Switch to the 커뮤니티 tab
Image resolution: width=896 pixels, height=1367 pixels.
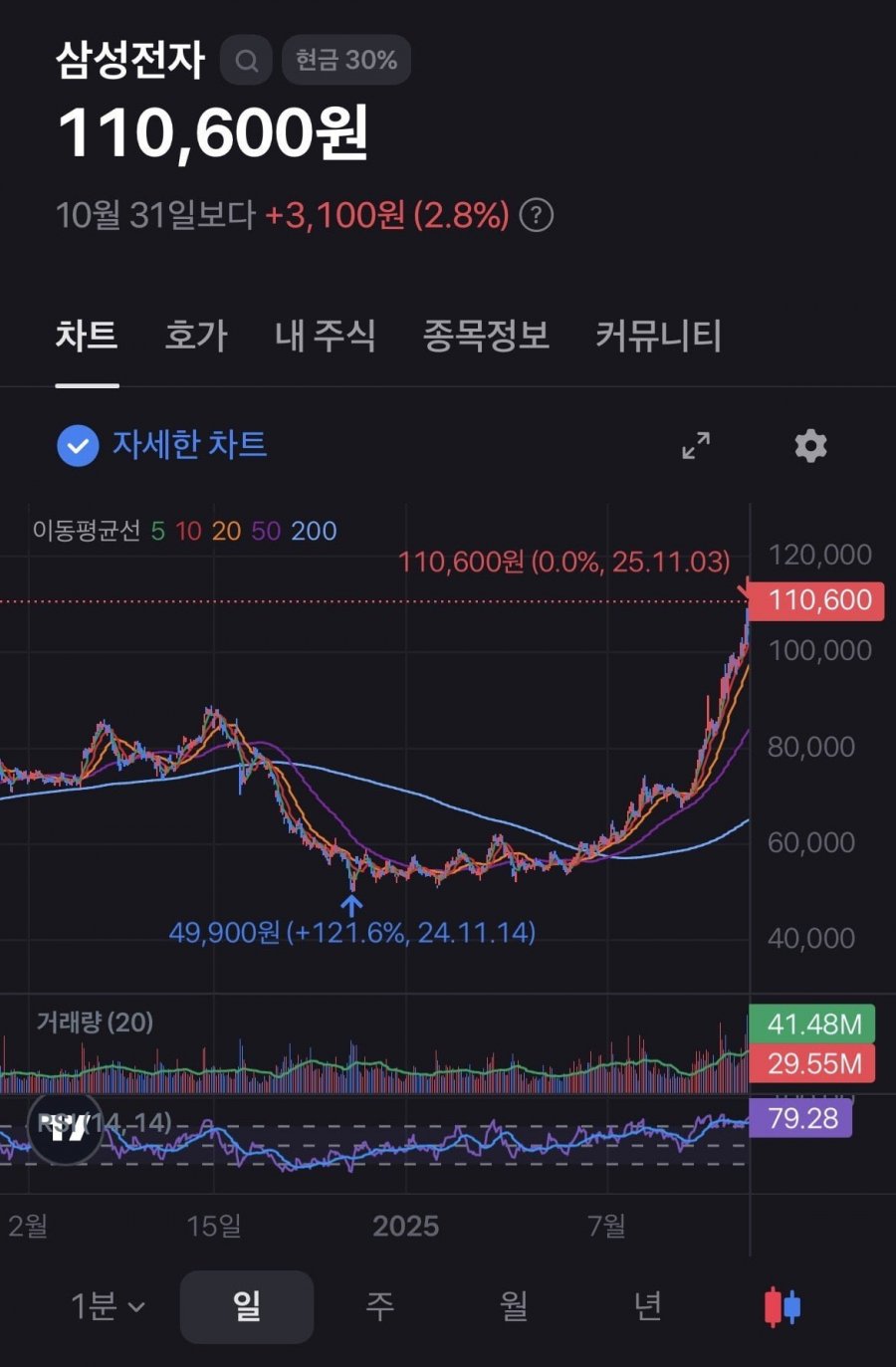[x=658, y=336]
